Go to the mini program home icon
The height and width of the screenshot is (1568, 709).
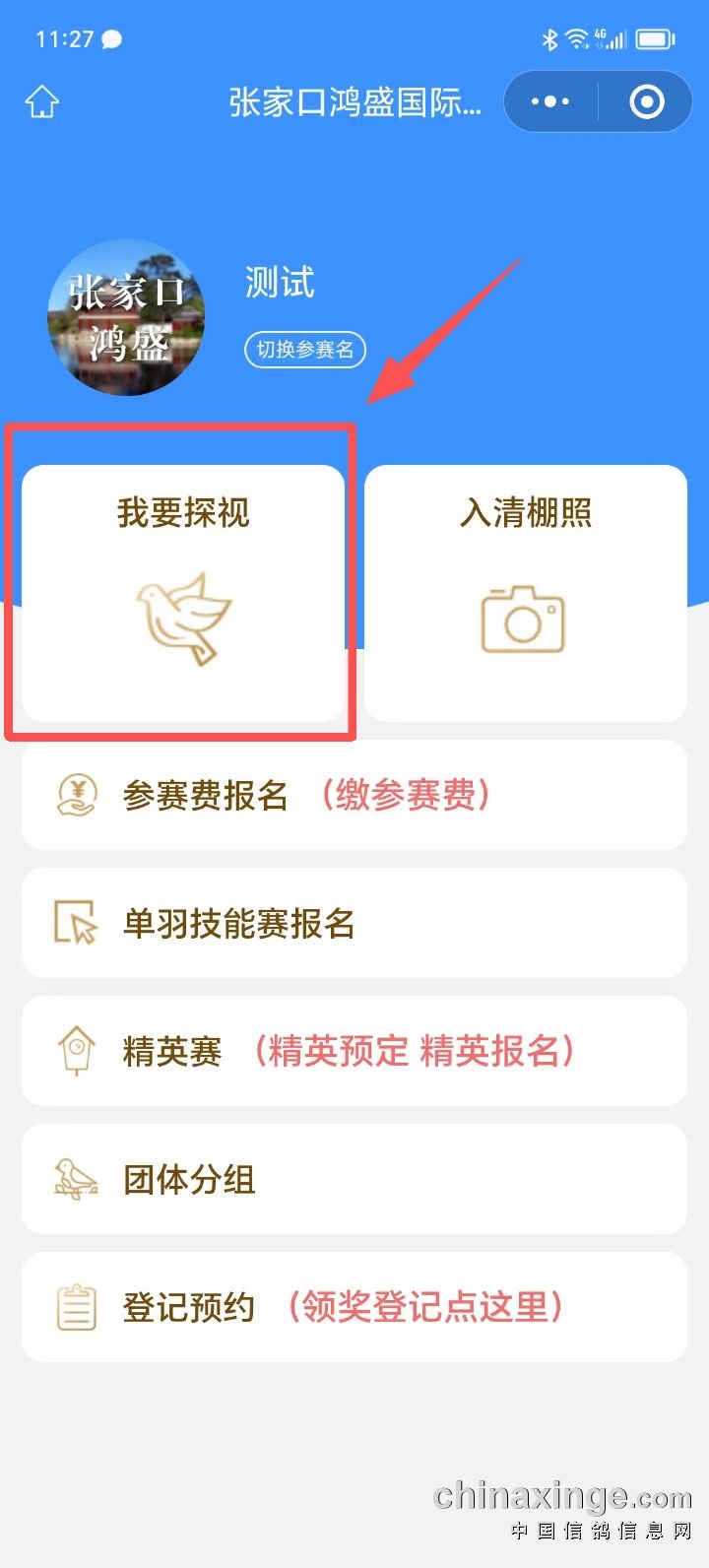(42, 102)
